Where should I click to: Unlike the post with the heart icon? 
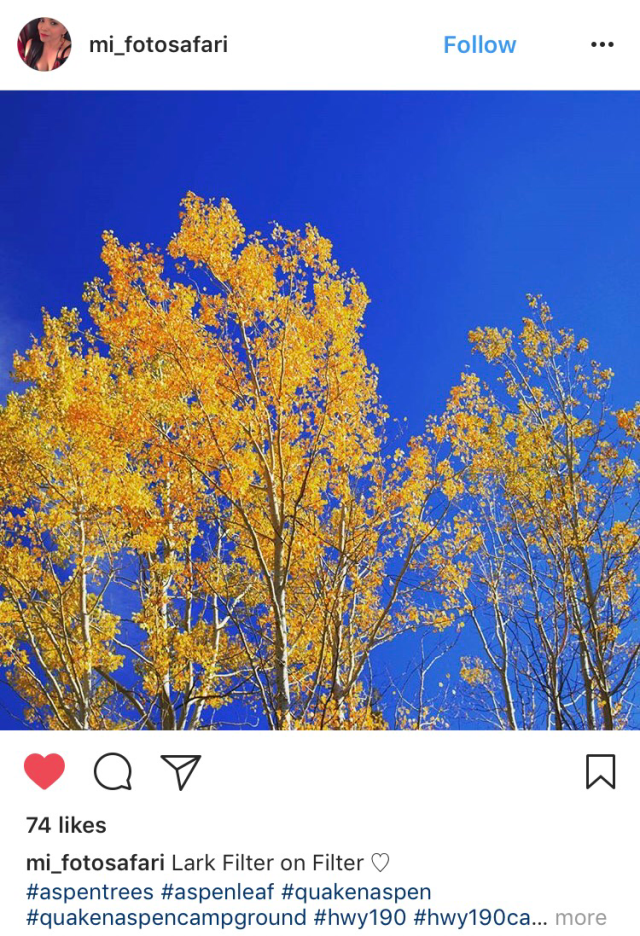44,771
